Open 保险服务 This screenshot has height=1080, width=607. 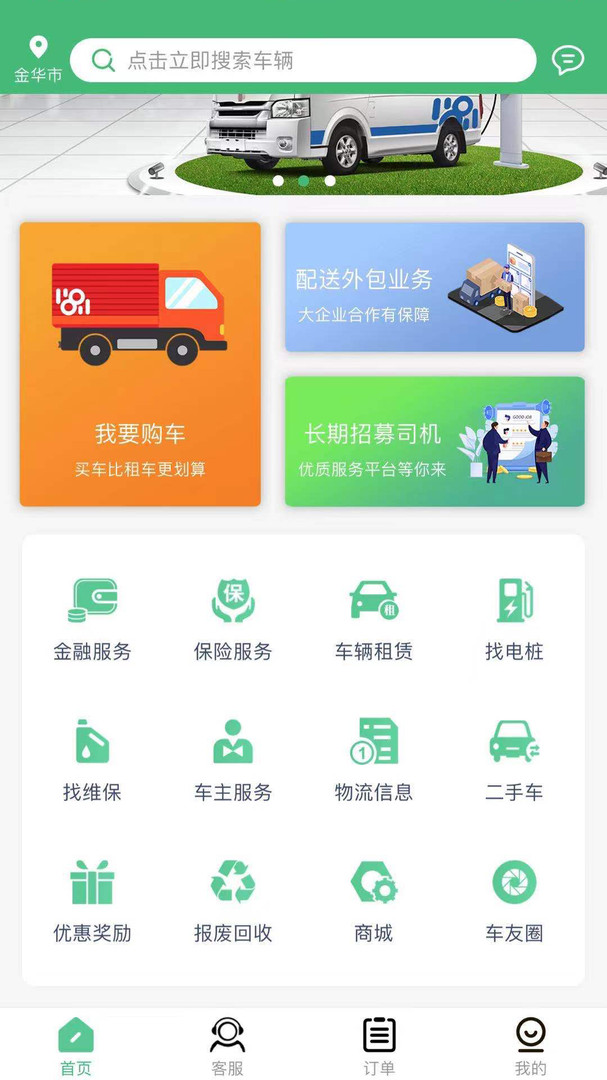(x=233, y=620)
